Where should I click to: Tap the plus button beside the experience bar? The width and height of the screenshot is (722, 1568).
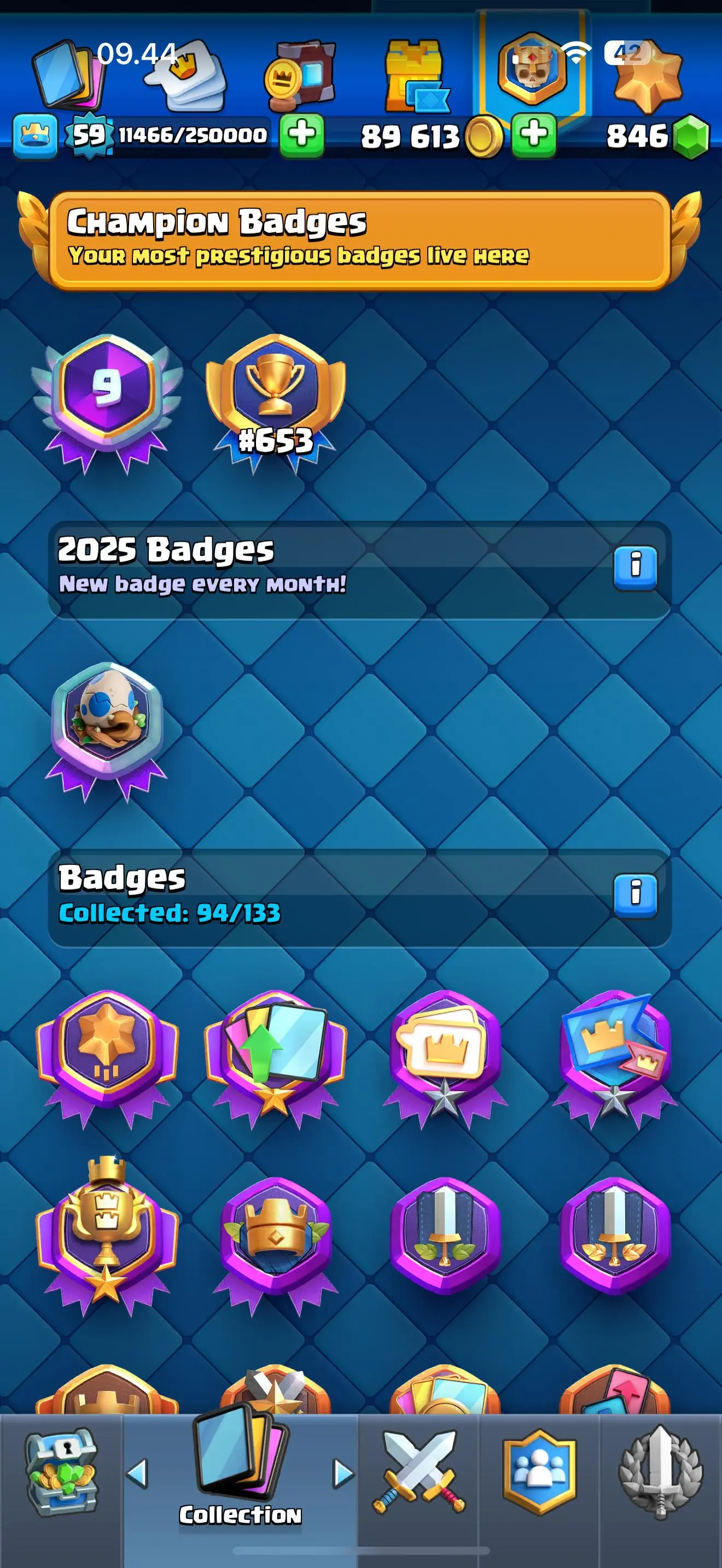pyautogui.click(x=302, y=135)
